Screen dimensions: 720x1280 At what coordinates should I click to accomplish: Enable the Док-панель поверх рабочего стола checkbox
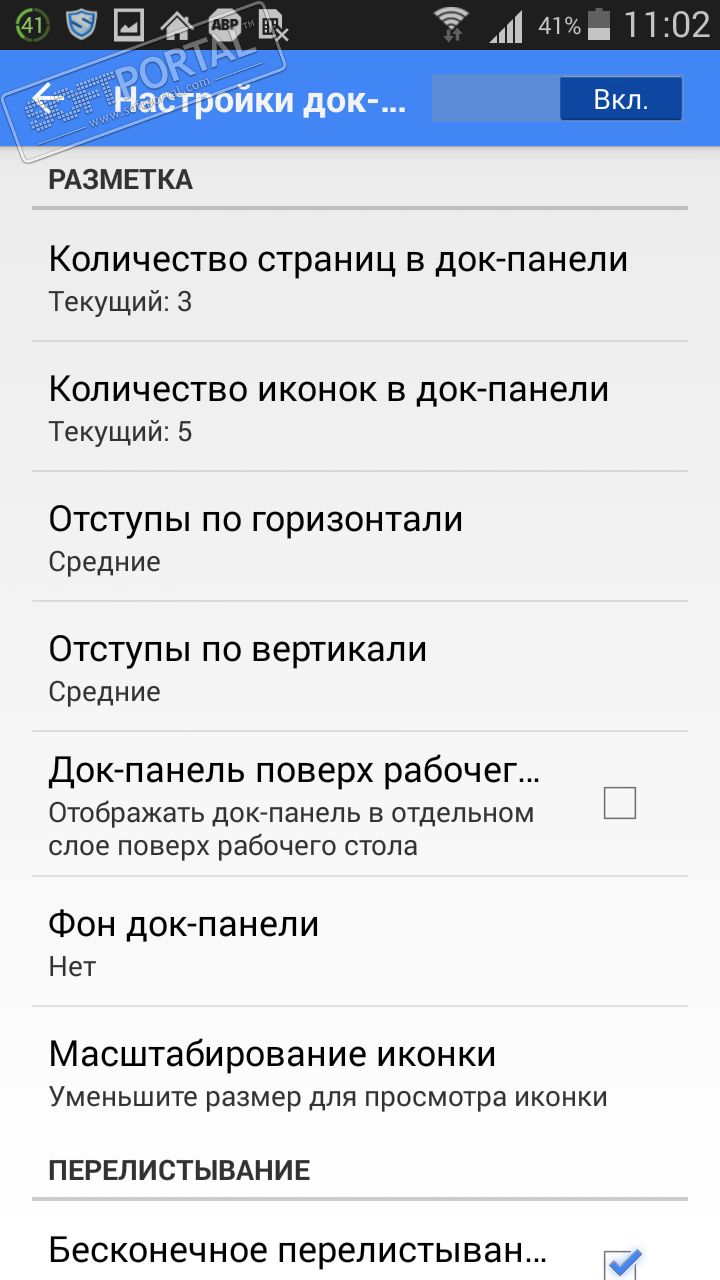coord(620,803)
